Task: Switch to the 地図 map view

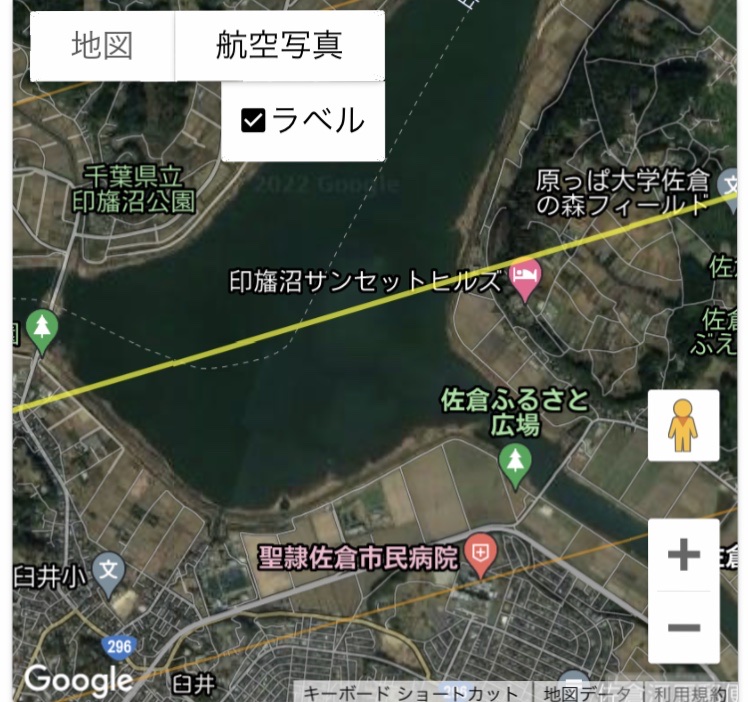Action: (x=102, y=46)
